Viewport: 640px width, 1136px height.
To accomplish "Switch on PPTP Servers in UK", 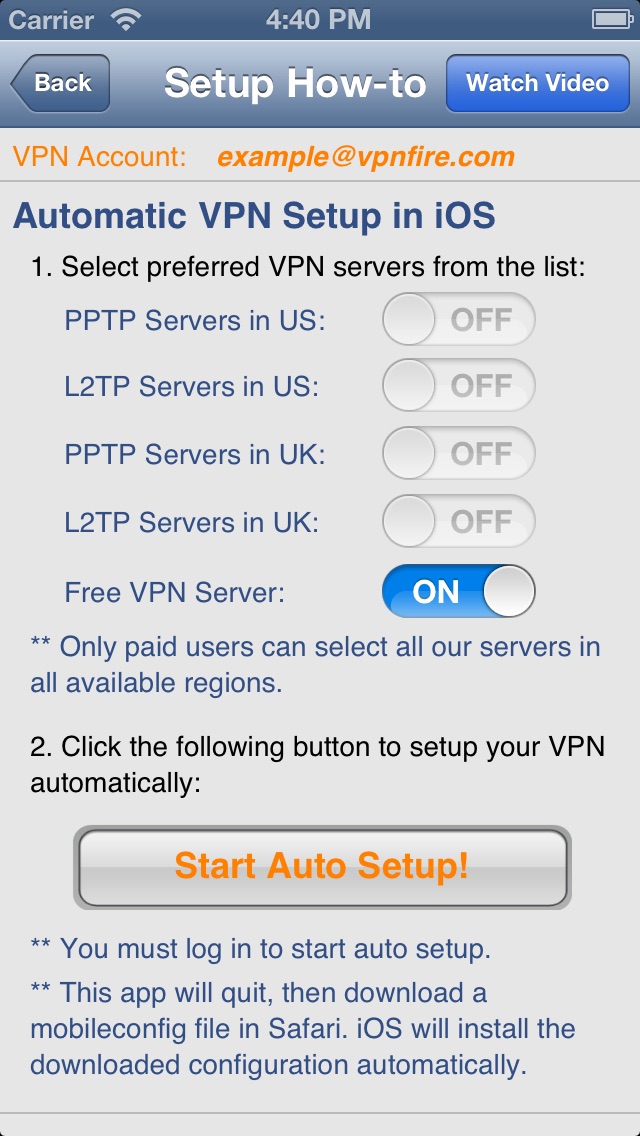I will point(459,454).
